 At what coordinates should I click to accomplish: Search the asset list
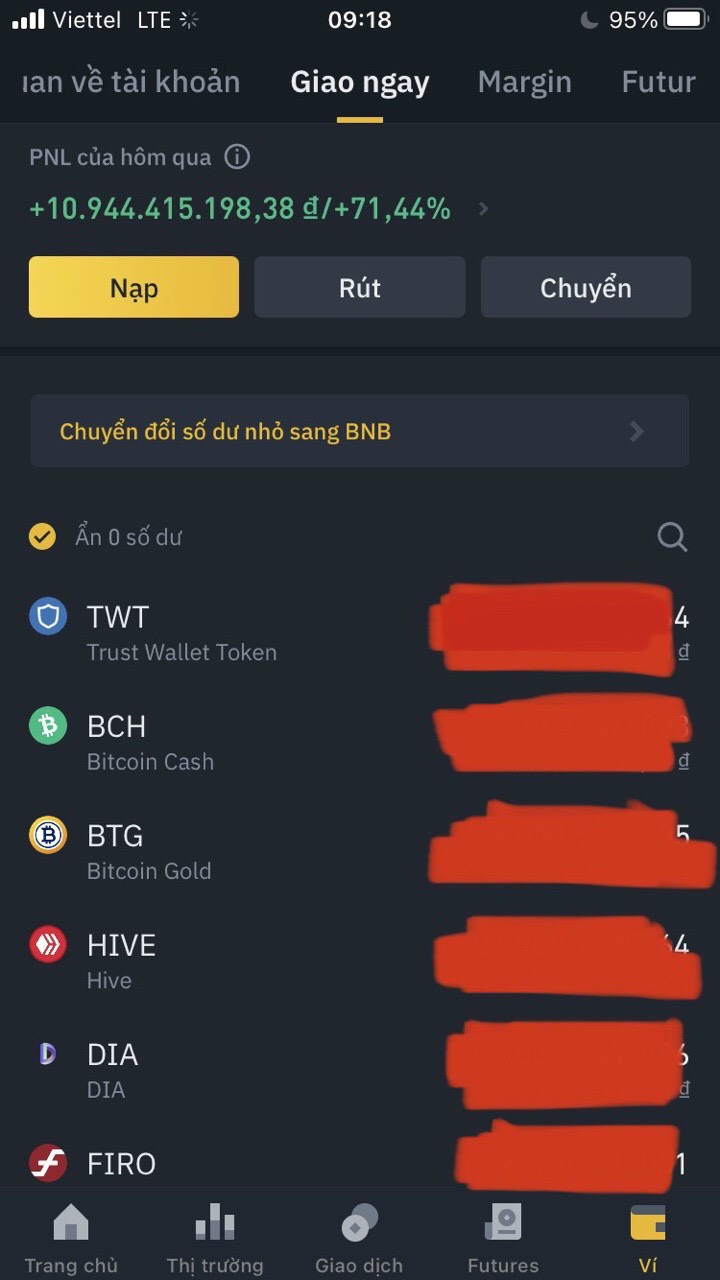click(x=672, y=537)
